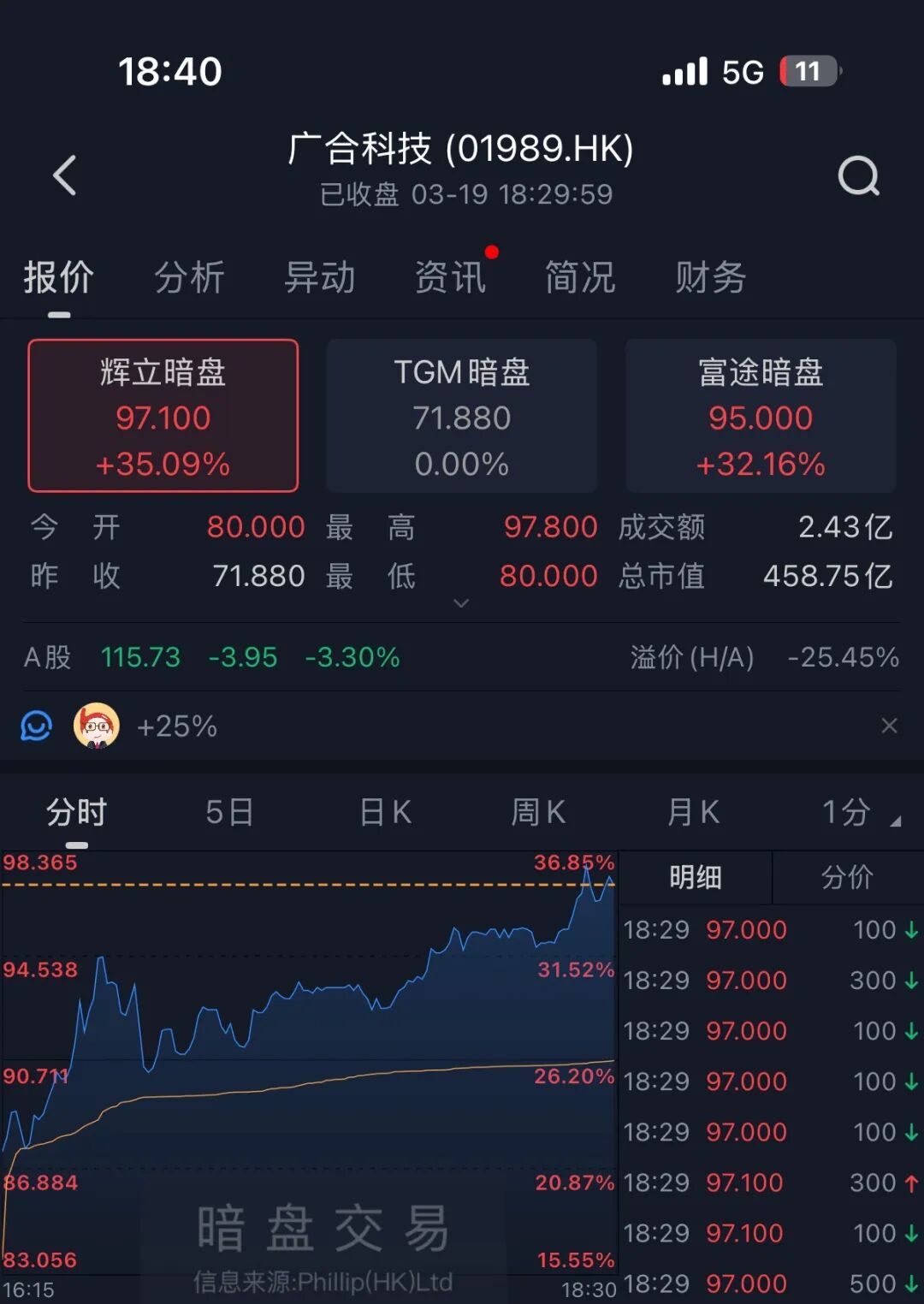Switch chart to 5日
The height and width of the screenshot is (1304, 924).
click(229, 812)
